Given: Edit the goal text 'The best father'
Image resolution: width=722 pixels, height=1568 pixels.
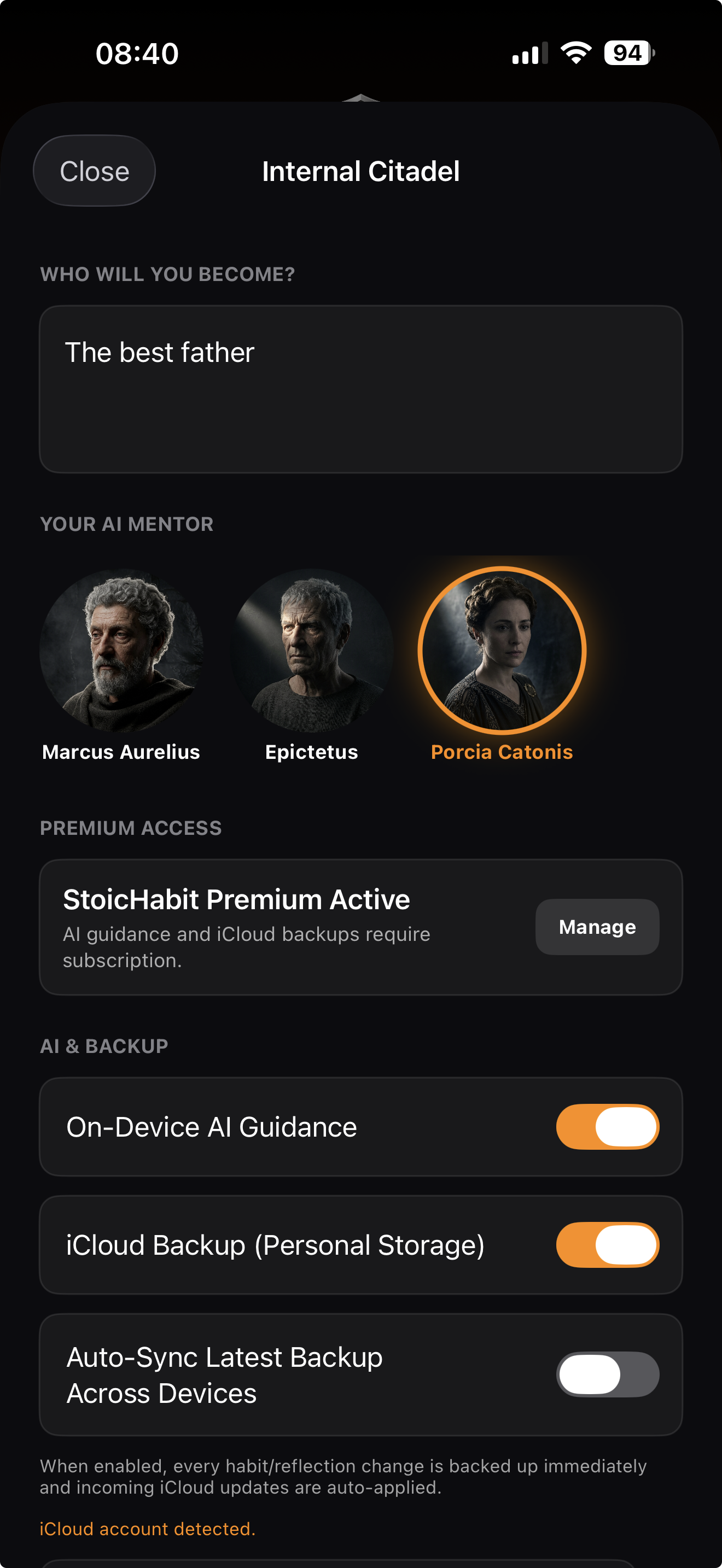Looking at the screenshot, I should (x=362, y=388).
